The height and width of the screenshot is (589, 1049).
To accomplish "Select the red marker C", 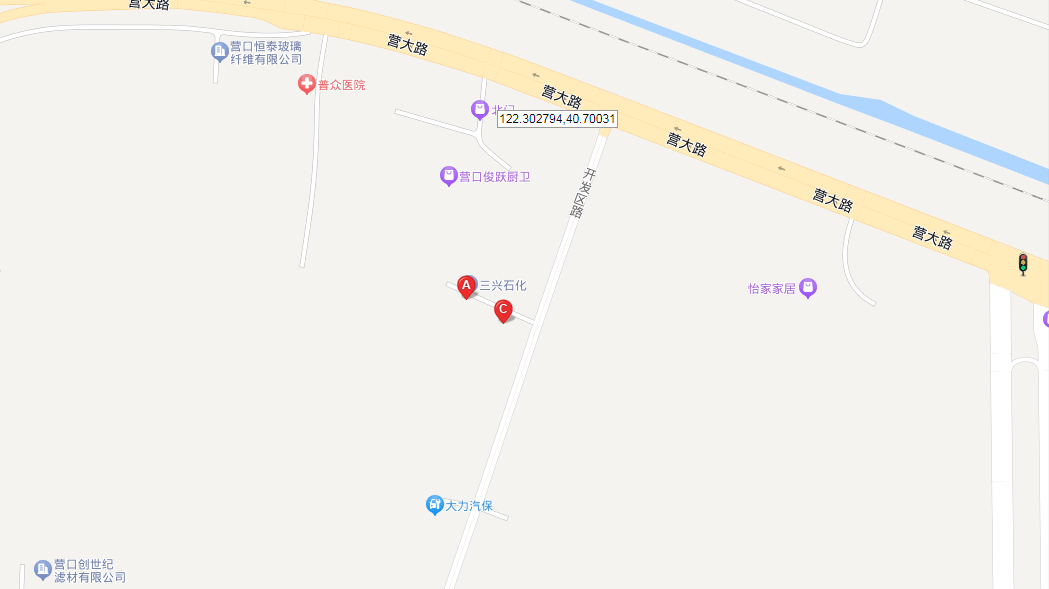I will click(504, 311).
